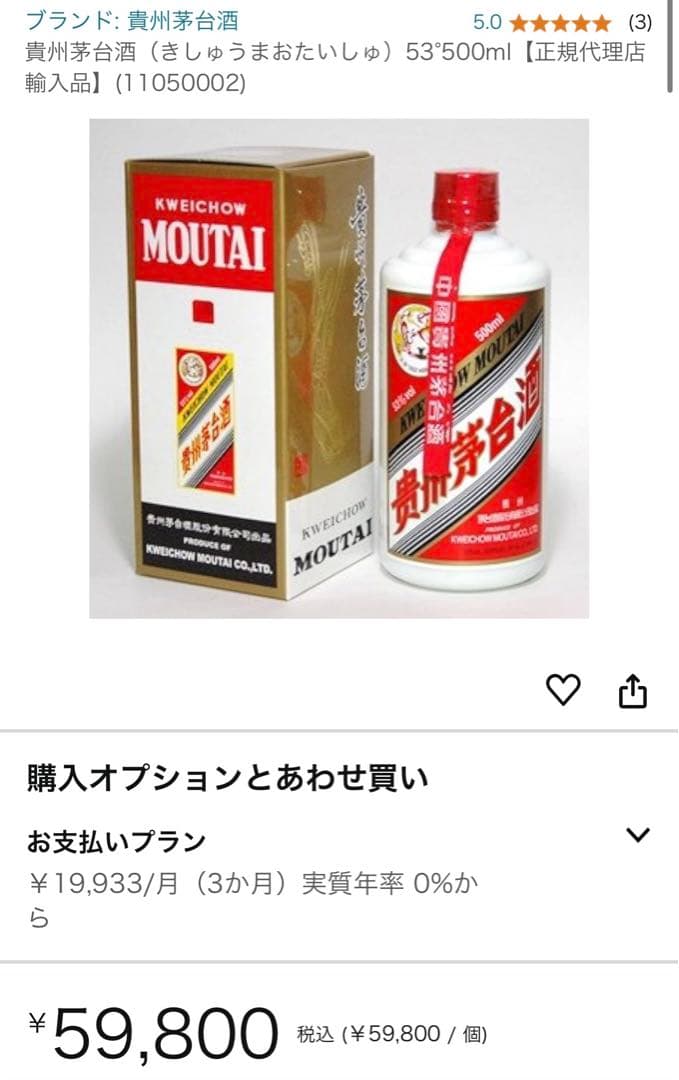View the Moutai product image full size
The image size is (679, 1080).
click(x=339, y=368)
